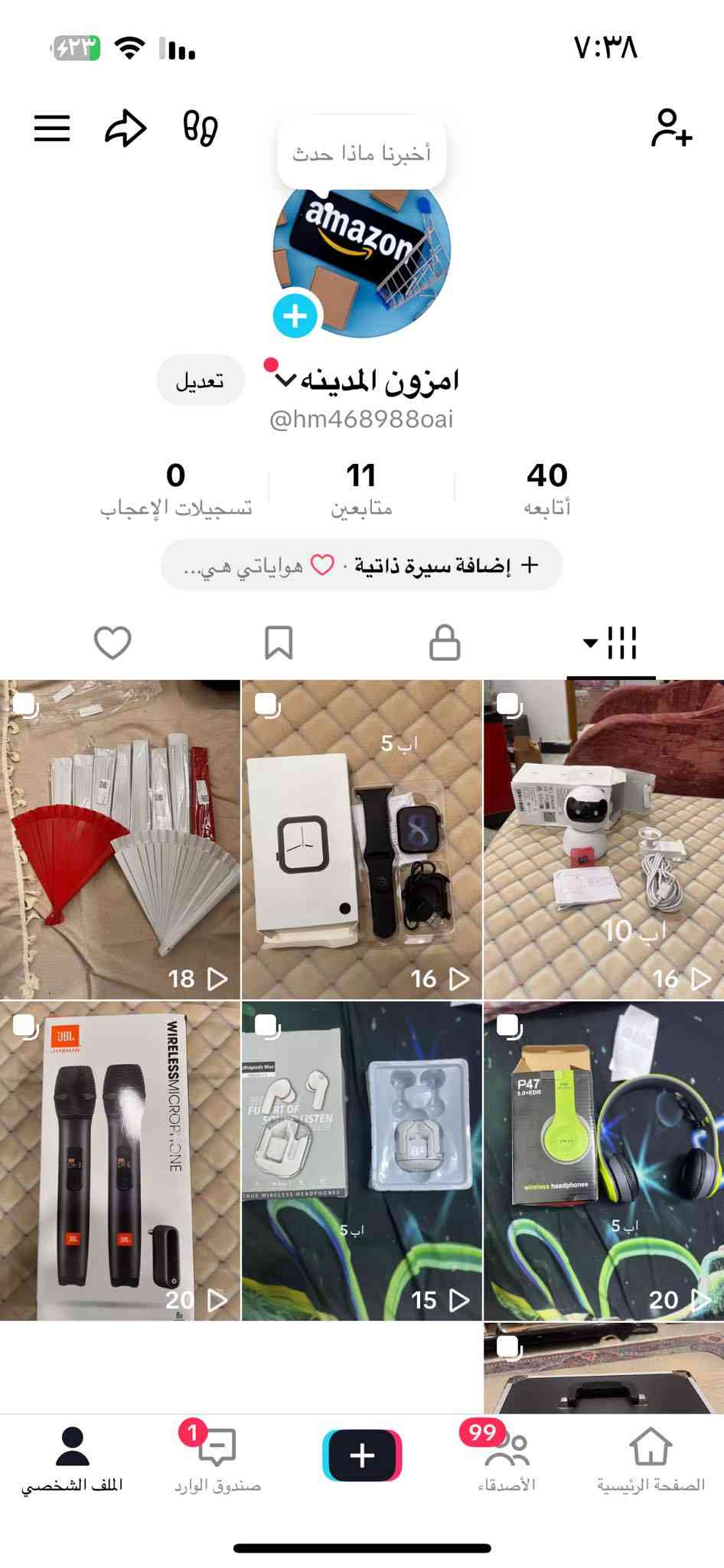
Task: Open the أتابعه following list
Action: 547,488
